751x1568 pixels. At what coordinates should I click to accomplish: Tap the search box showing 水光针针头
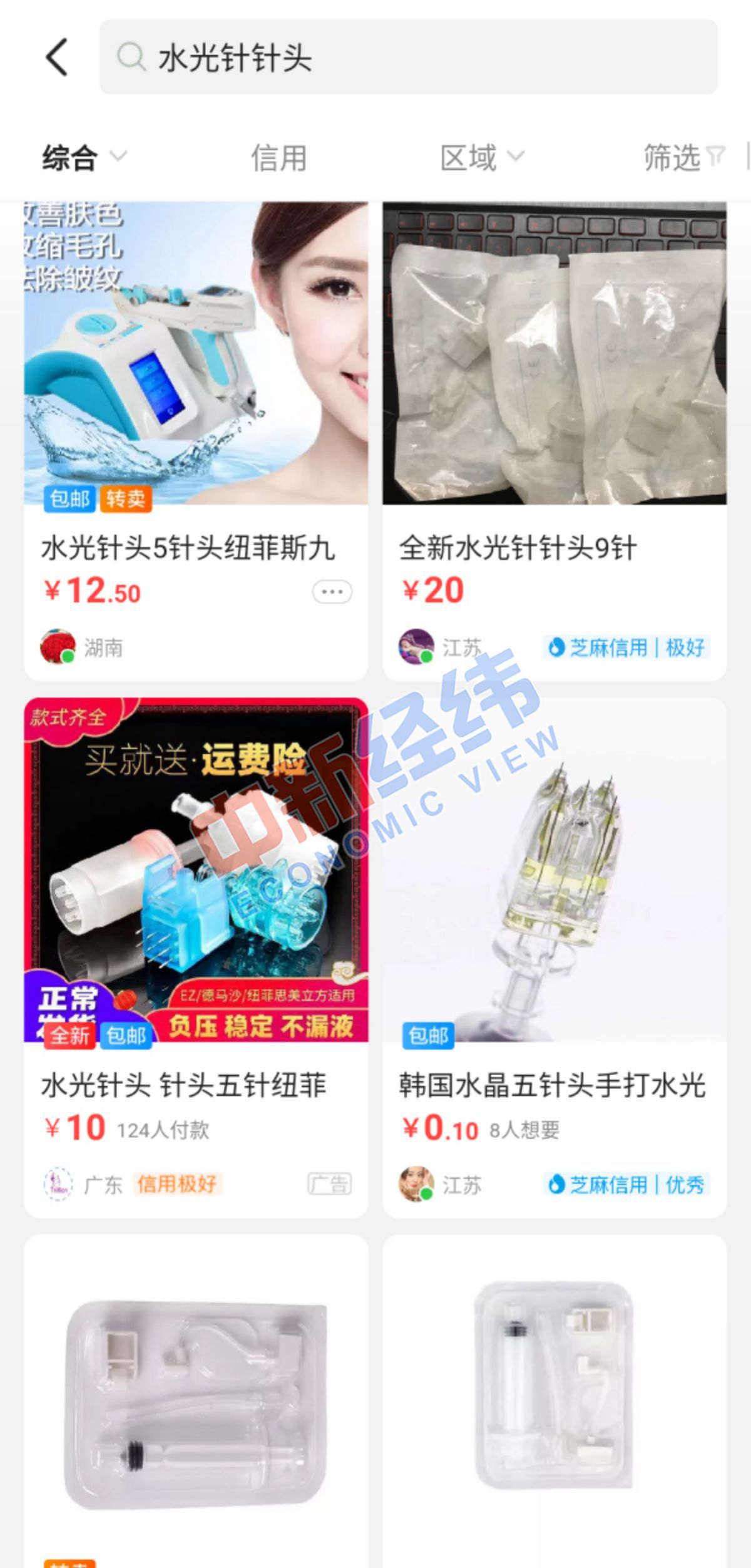coord(408,57)
